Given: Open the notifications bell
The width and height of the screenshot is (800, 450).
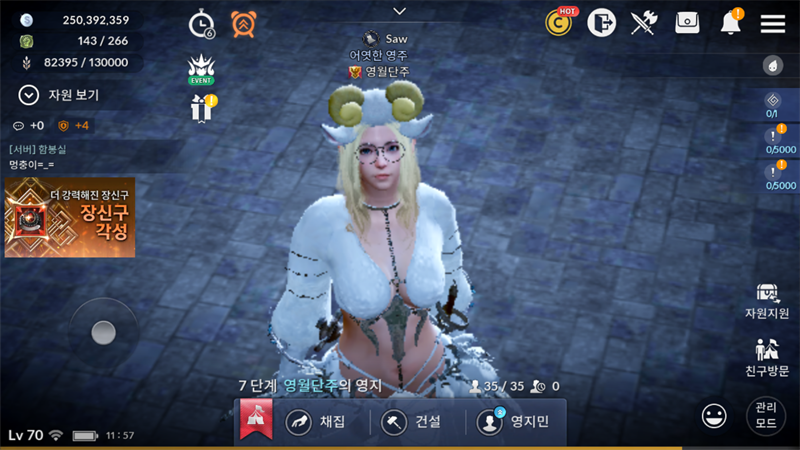Looking at the screenshot, I should pos(730,22).
